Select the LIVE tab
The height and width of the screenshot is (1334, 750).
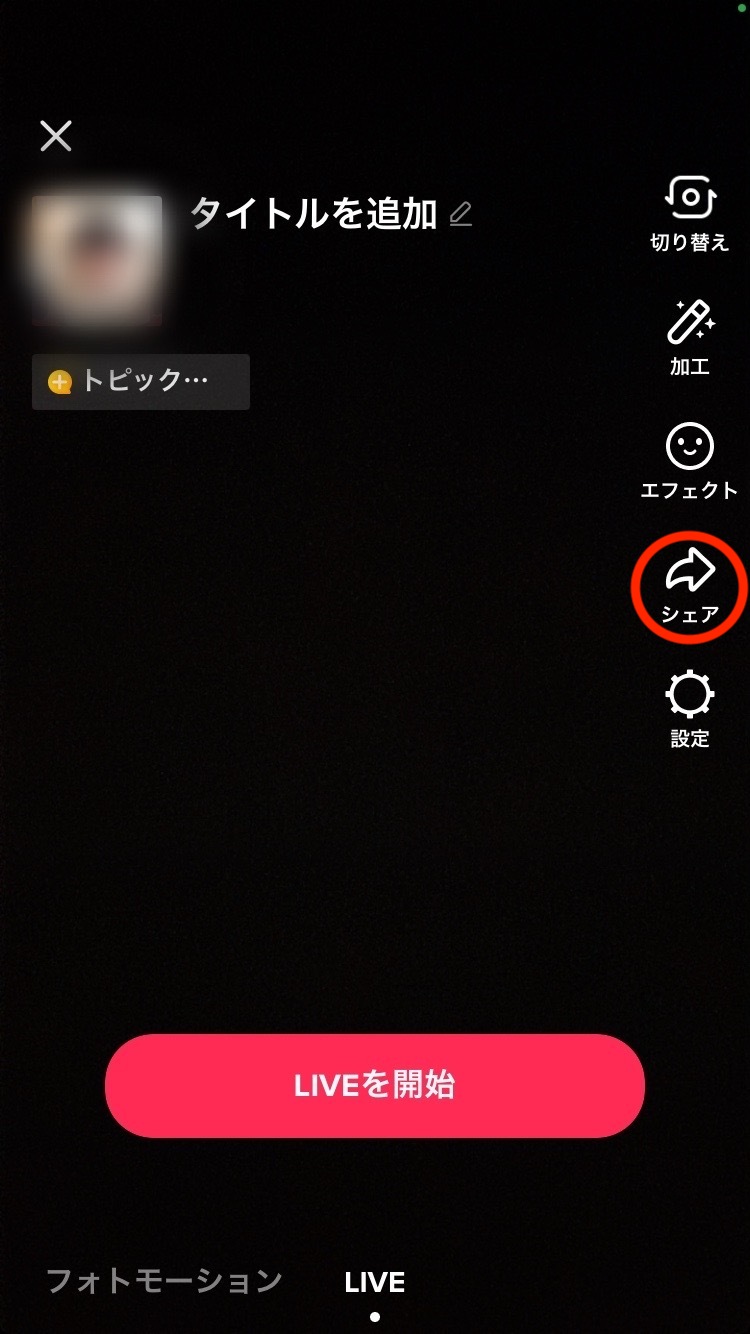(375, 1282)
